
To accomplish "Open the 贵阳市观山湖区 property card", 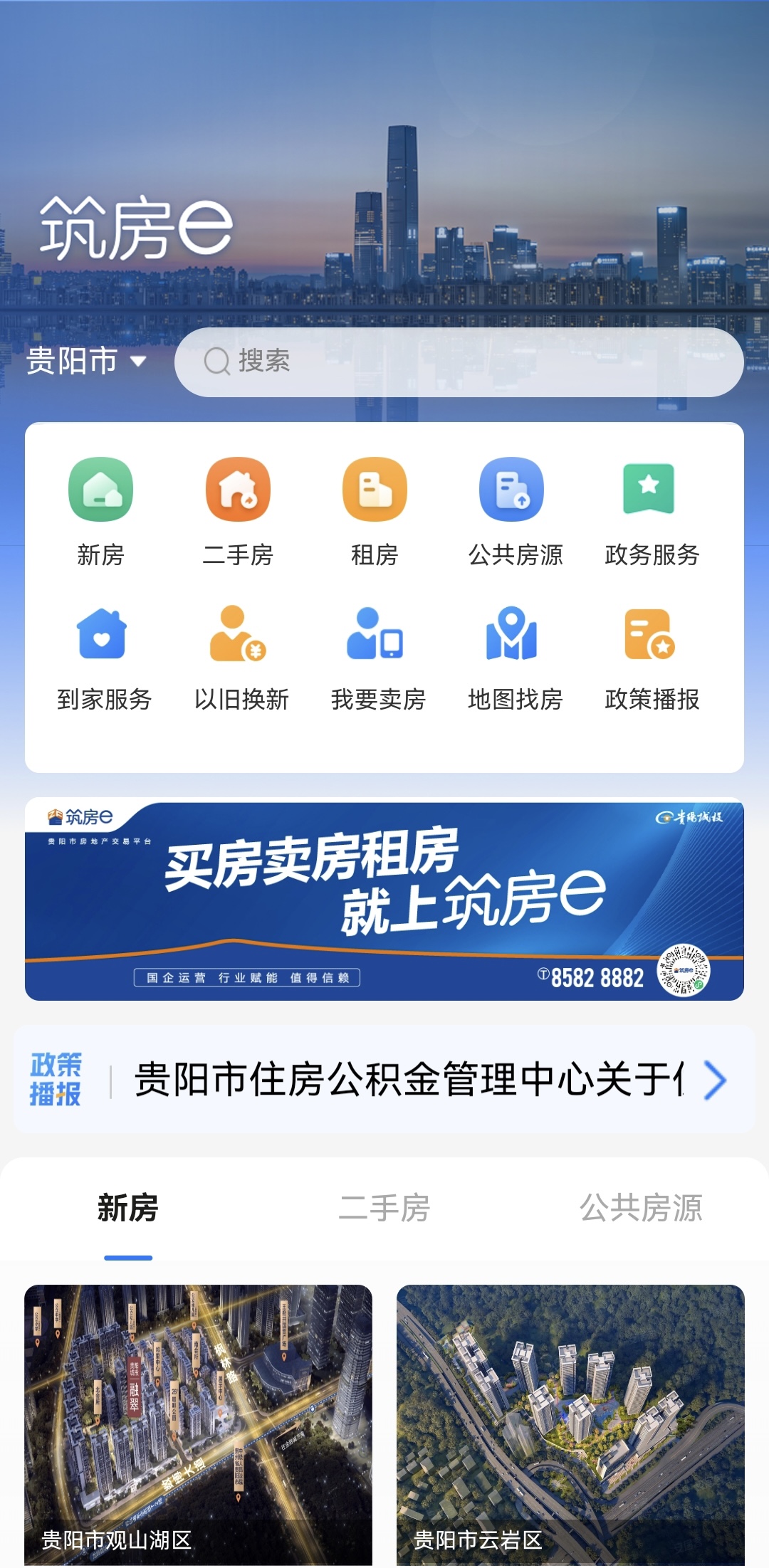I will coord(198,1424).
